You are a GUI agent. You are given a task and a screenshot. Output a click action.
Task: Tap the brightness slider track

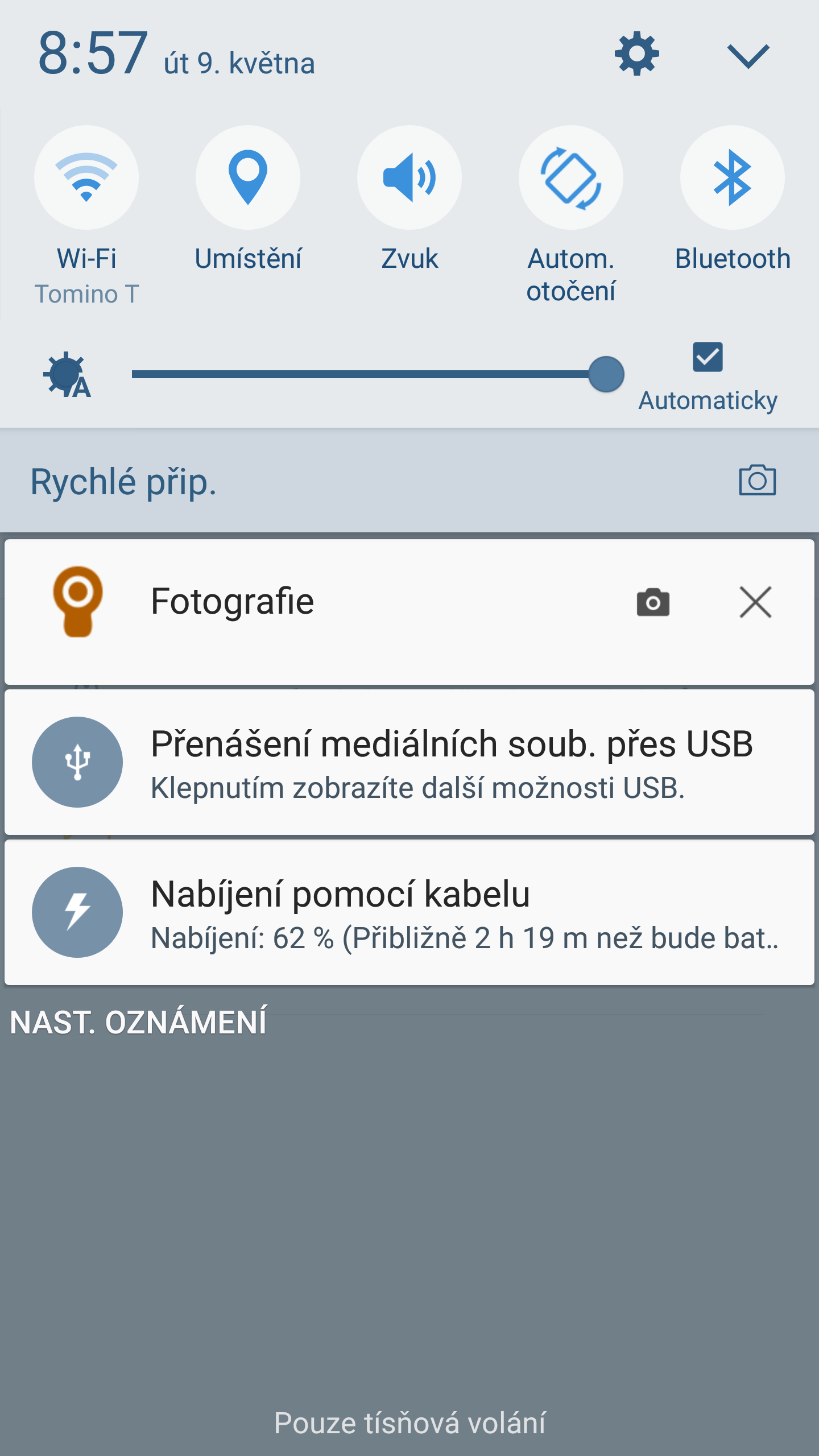pos(364,374)
